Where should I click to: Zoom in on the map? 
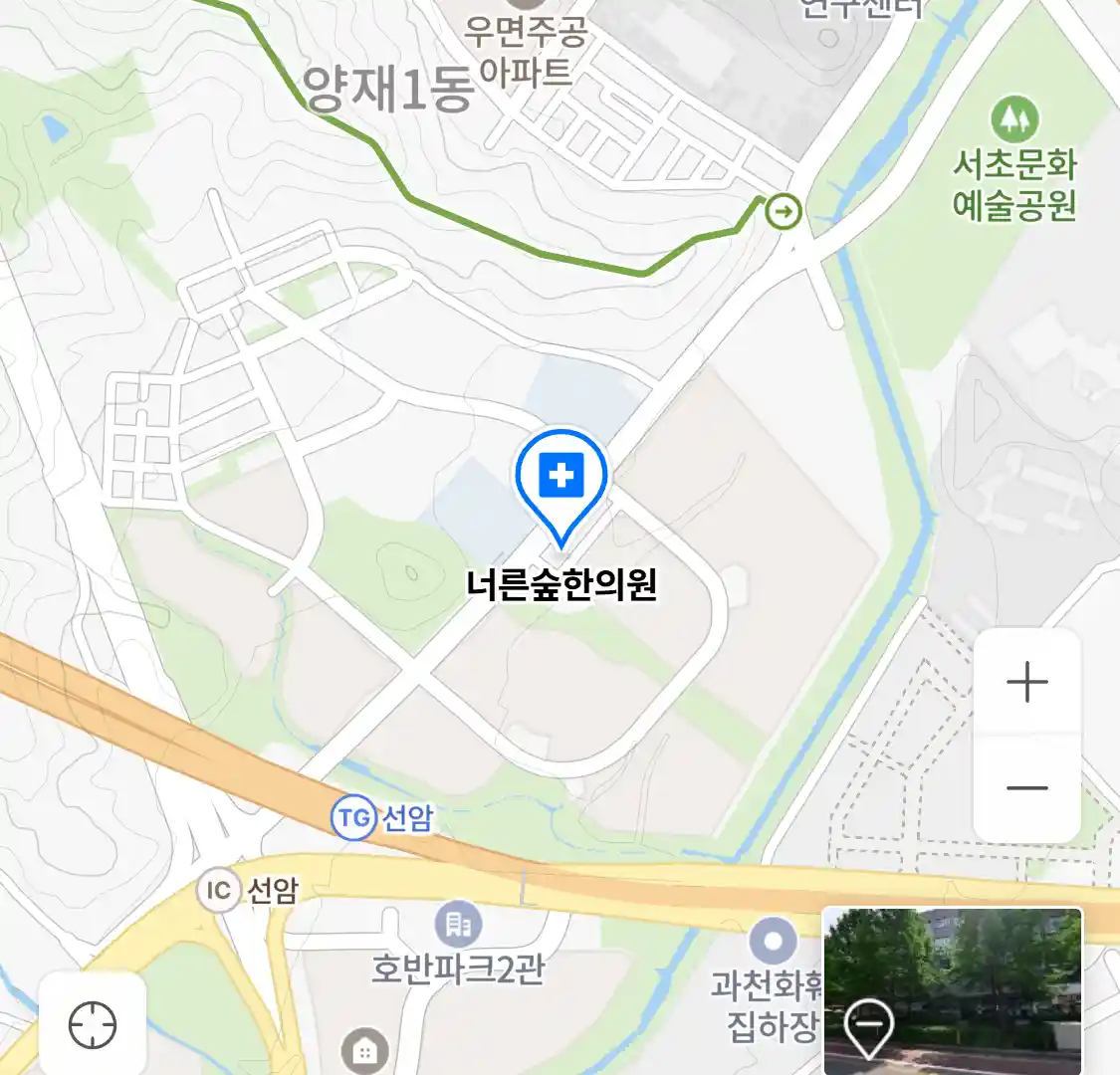pos(1026,683)
